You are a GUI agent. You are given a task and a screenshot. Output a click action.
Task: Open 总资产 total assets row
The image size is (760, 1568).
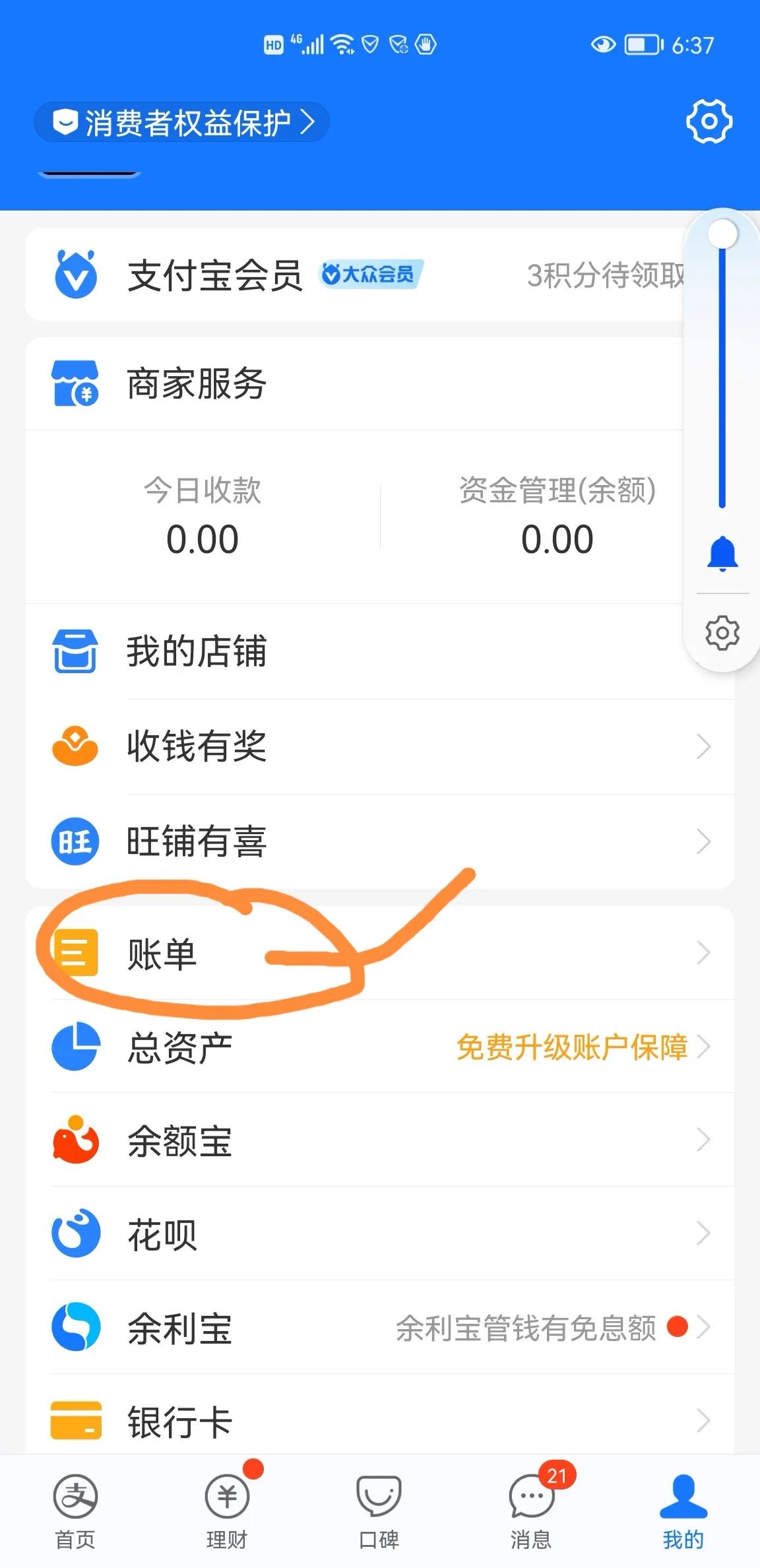click(x=380, y=1047)
